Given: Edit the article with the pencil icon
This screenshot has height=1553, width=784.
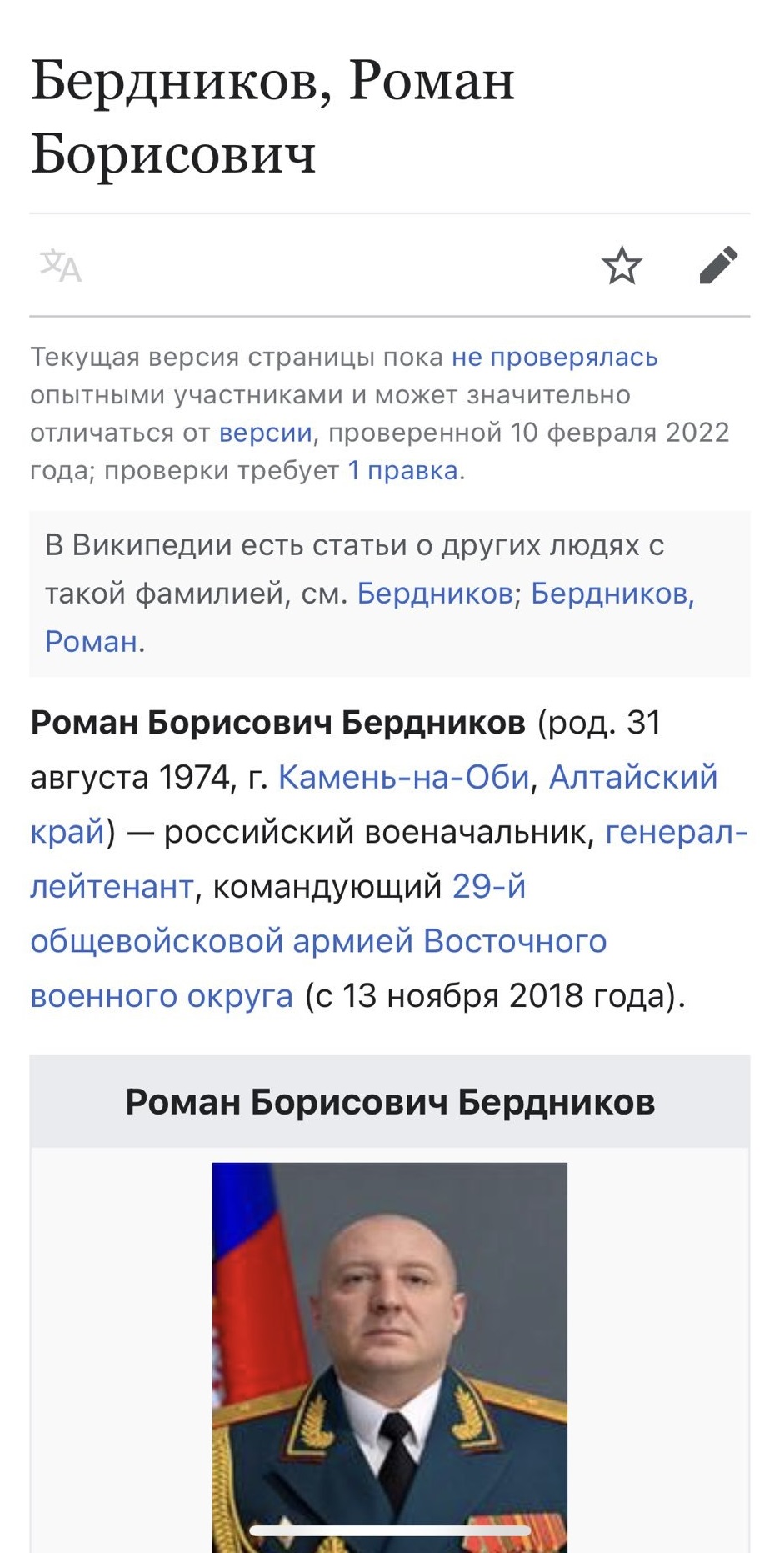Looking at the screenshot, I should click(718, 265).
